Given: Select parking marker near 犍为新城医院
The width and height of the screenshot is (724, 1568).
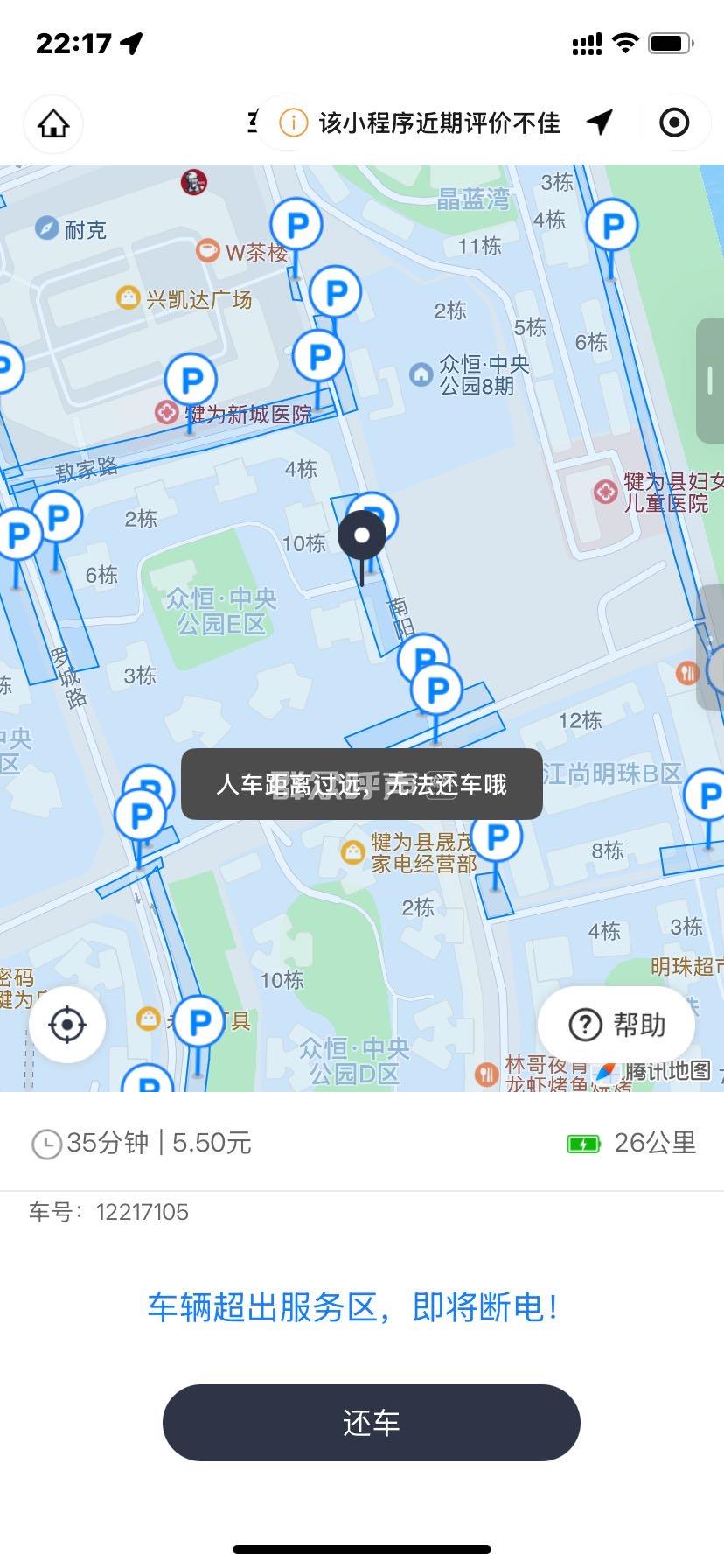Looking at the screenshot, I should (x=191, y=381).
